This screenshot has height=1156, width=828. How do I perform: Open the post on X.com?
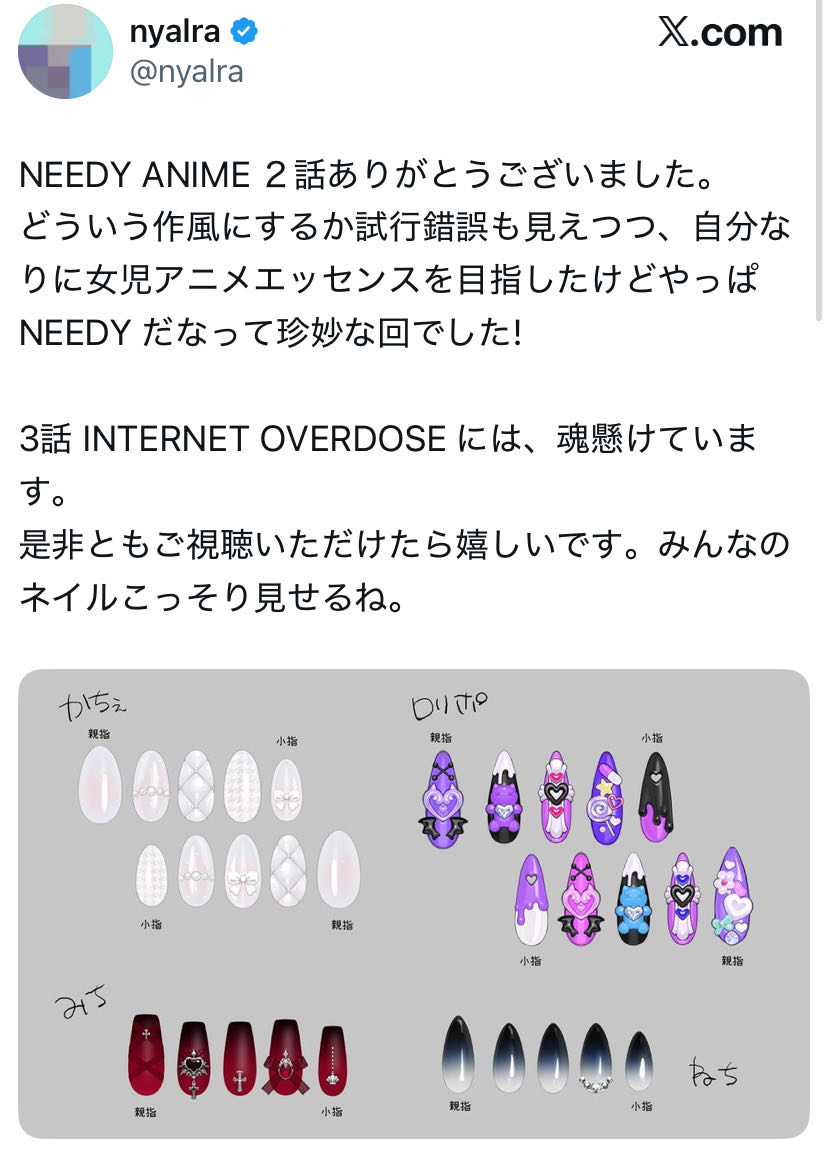pyautogui.click(x=720, y=32)
